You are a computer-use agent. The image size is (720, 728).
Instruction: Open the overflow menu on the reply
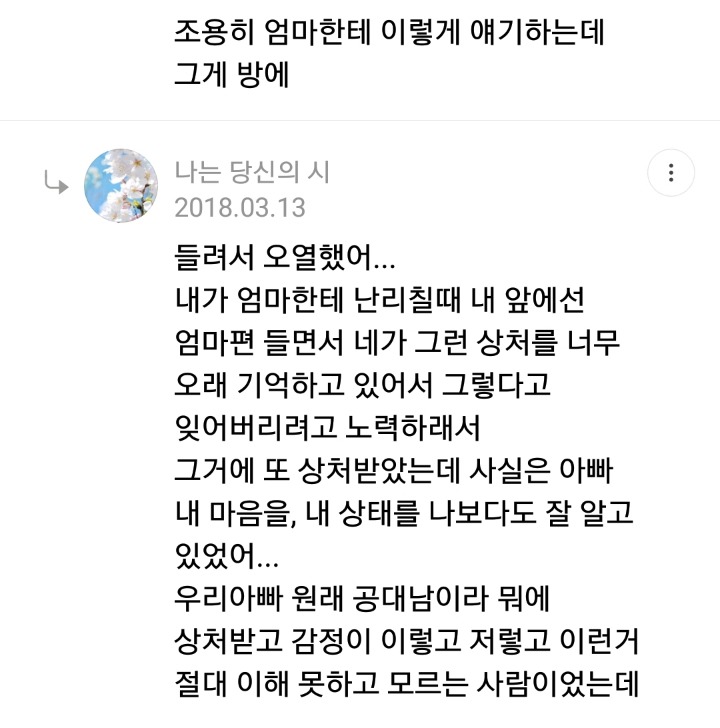point(670,174)
